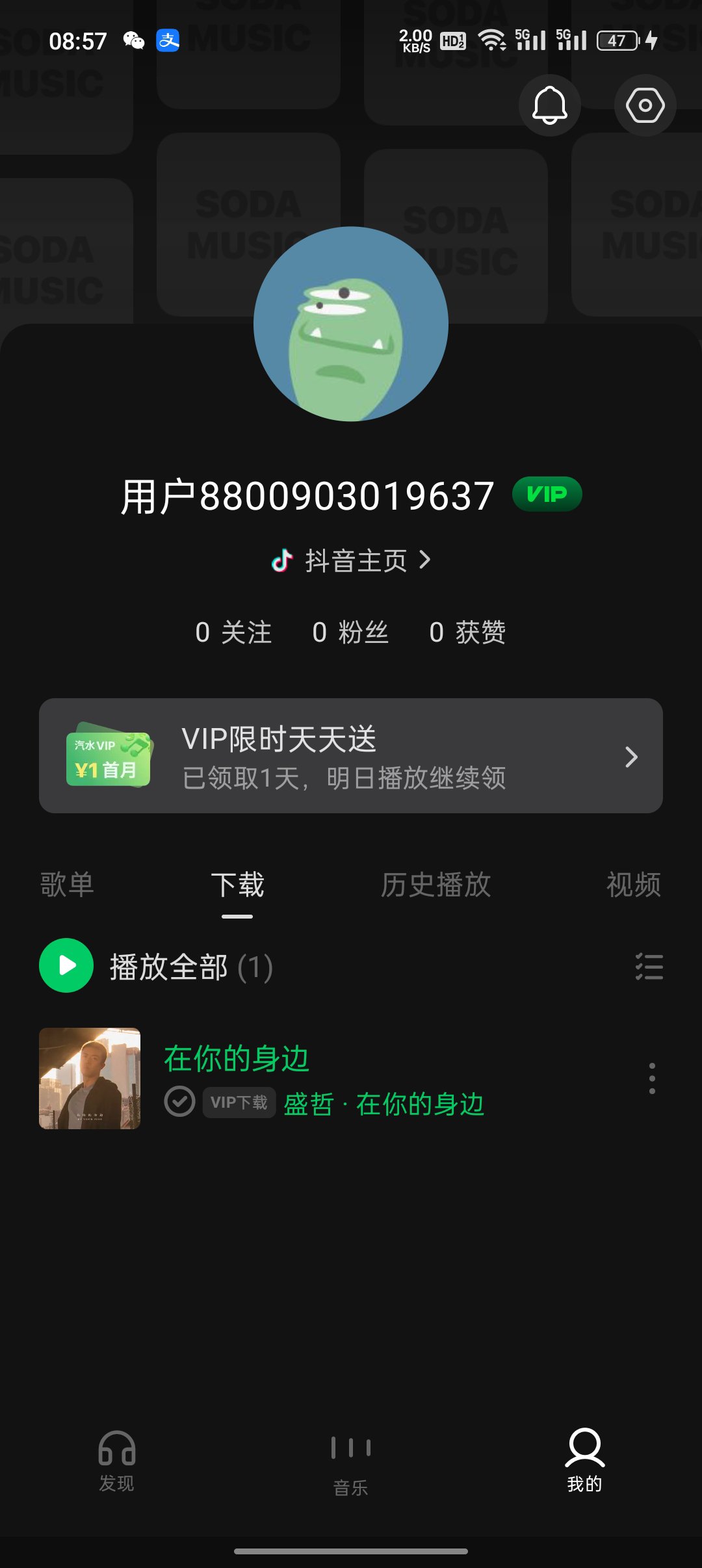Viewport: 702px width, 1568px height.
Task: Expand the 抖音主页 link chevron
Action: (426, 560)
